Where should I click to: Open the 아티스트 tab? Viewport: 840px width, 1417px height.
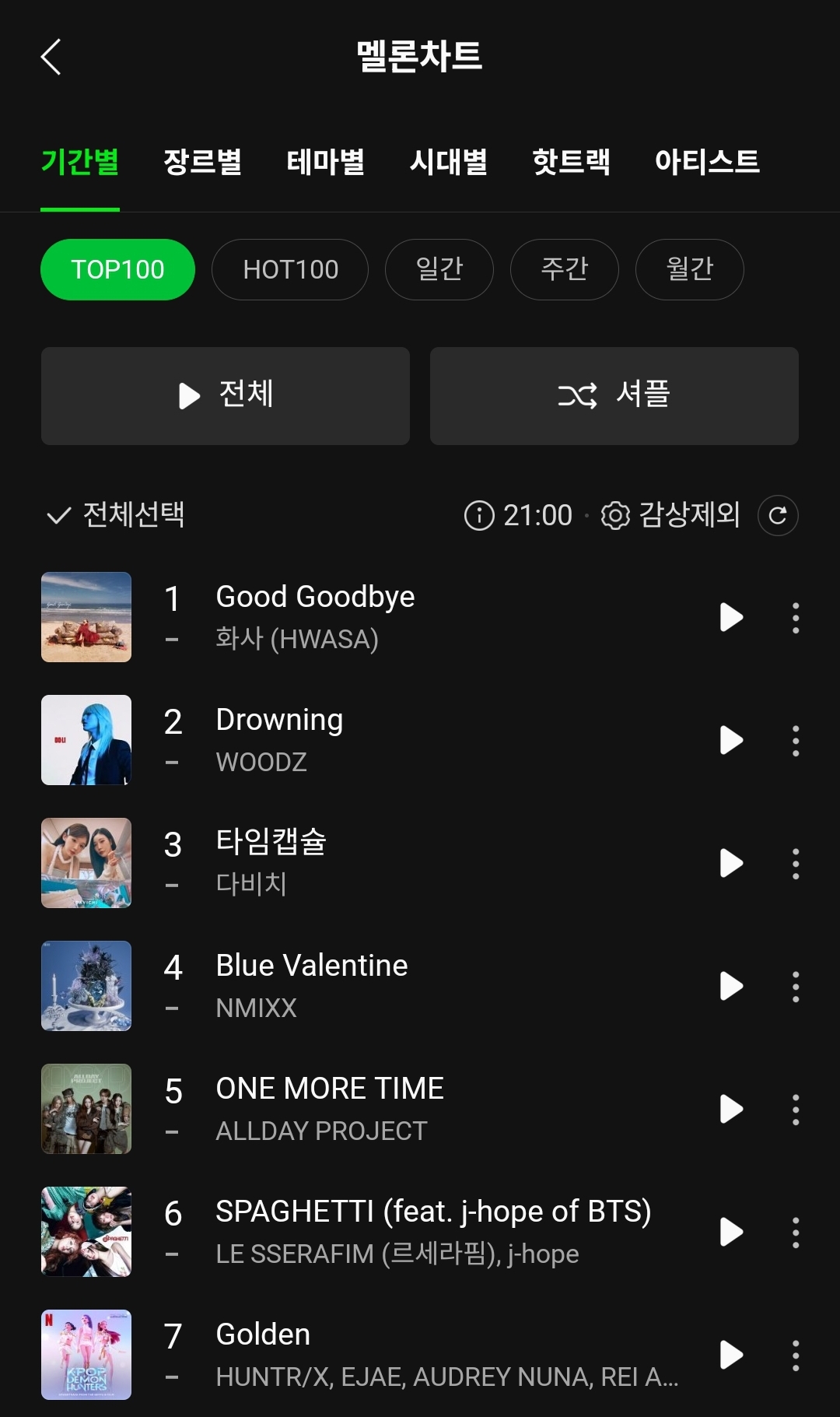706,162
